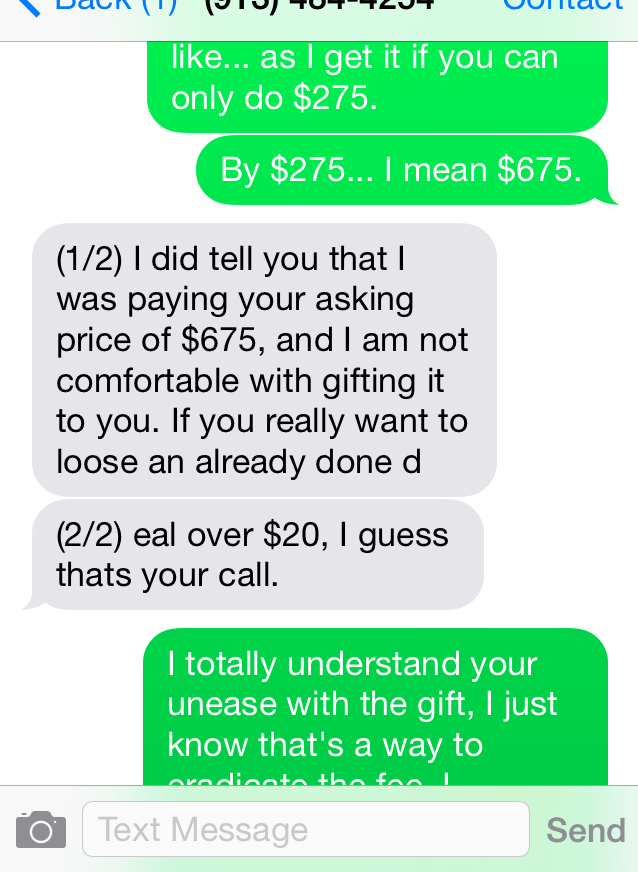Send the message
This screenshot has width=638, height=872.
pos(585,830)
